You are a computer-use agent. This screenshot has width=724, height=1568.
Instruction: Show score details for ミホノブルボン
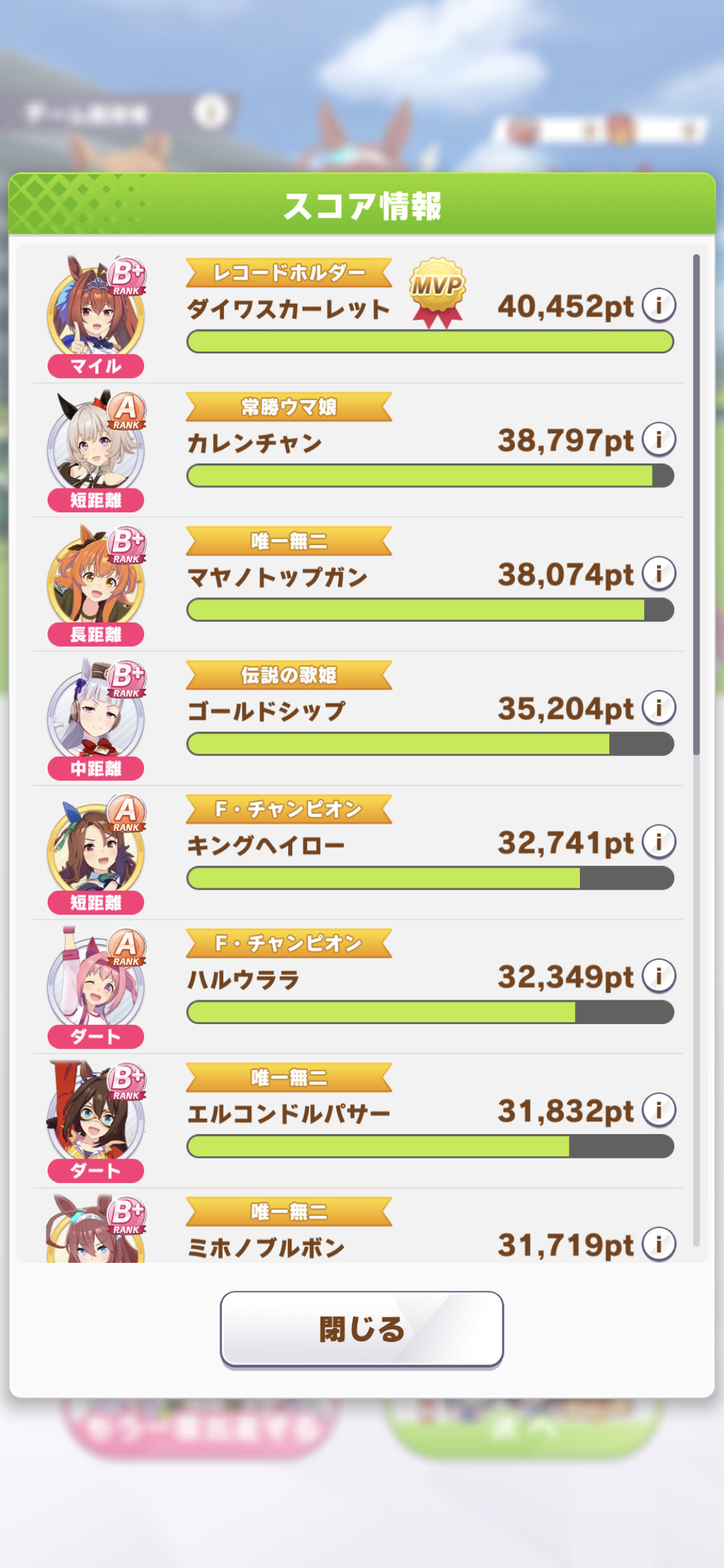658,1244
